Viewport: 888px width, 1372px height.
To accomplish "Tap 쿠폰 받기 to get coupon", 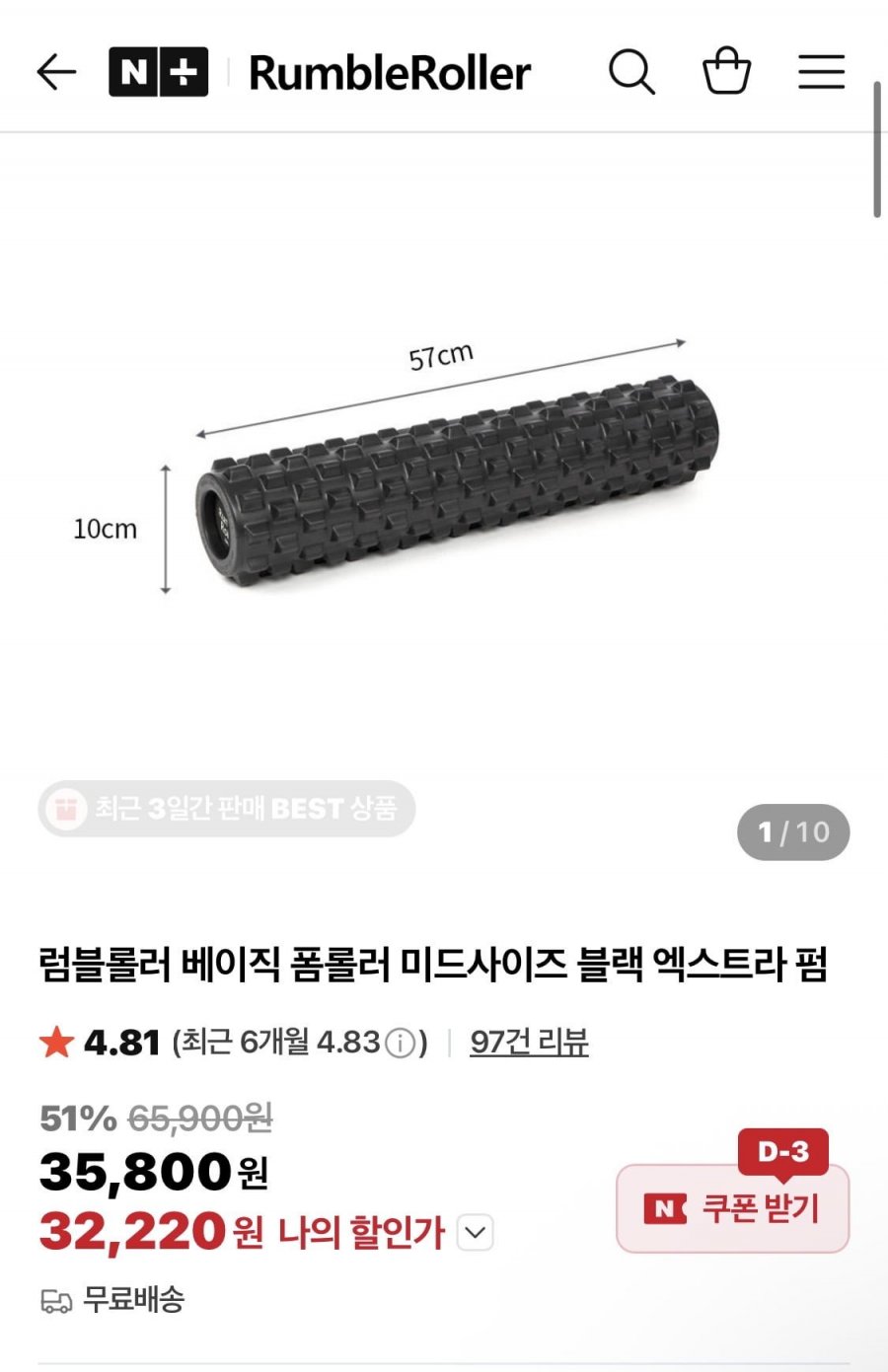I will [733, 1208].
